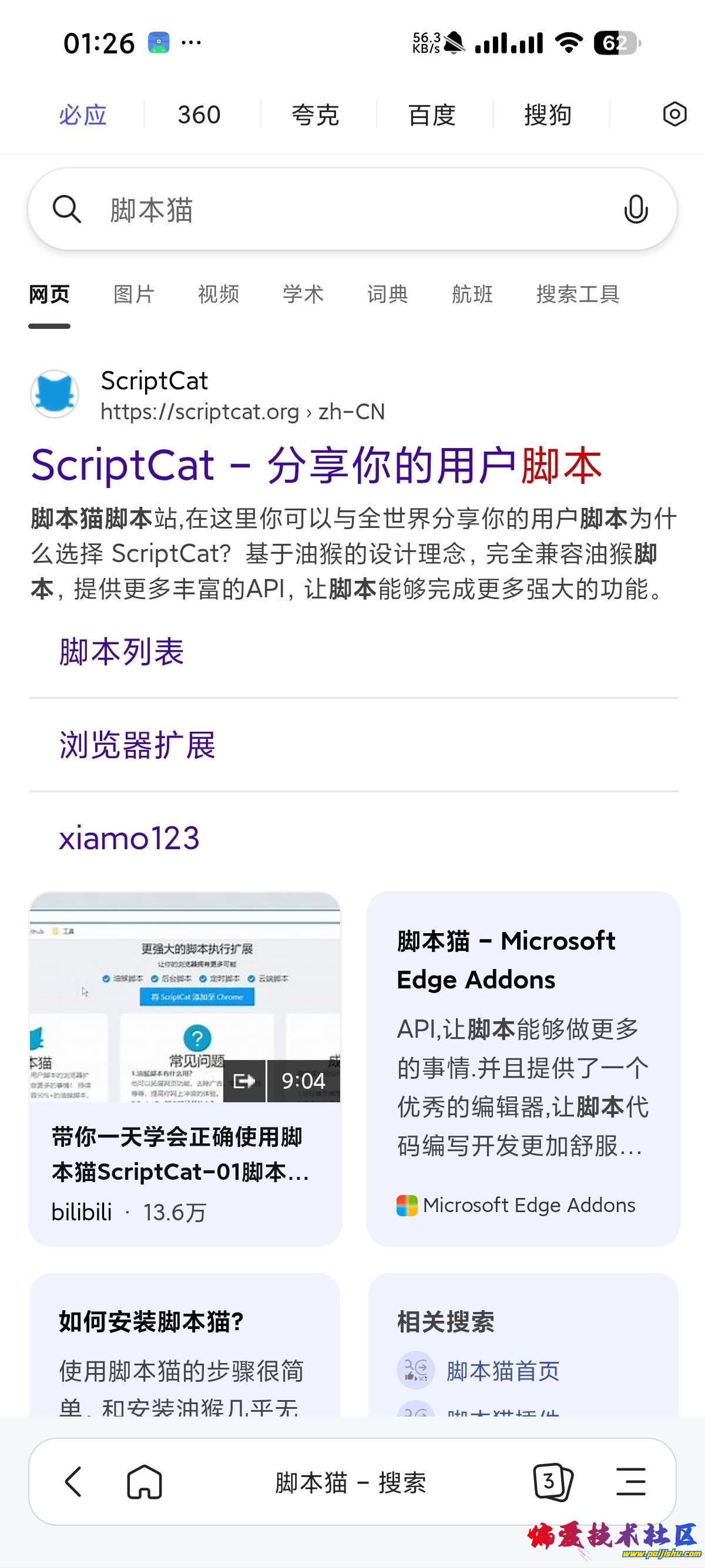The height and width of the screenshot is (1568, 705).
Task: Select the 百度 search engine tab
Action: (432, 115)
